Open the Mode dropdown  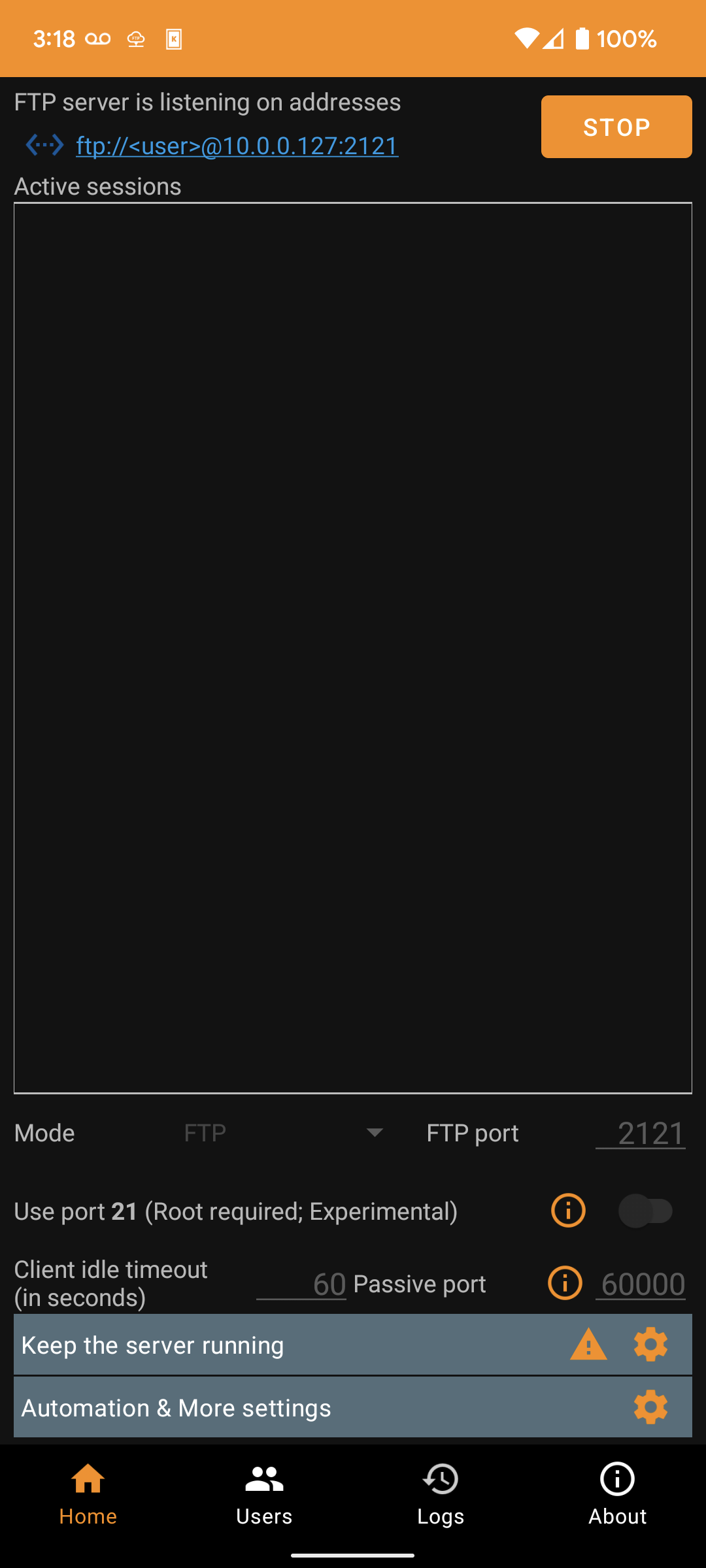point(281,1133)
